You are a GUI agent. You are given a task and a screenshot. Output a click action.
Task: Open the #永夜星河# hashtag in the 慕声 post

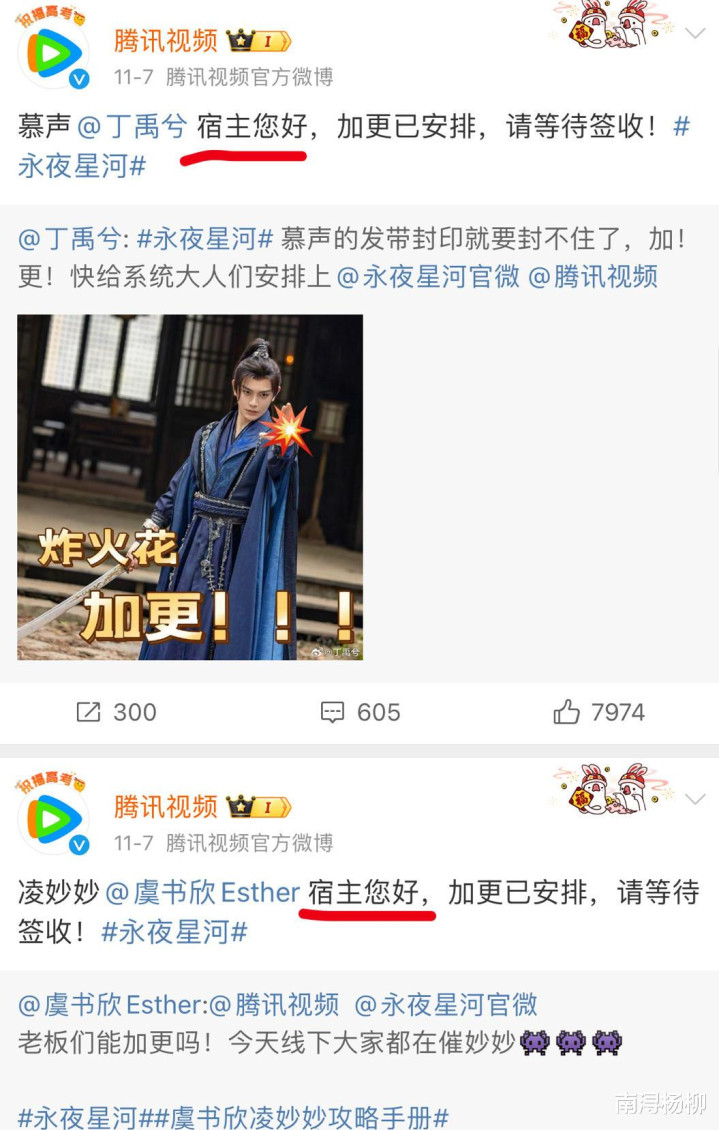(82, 166)
